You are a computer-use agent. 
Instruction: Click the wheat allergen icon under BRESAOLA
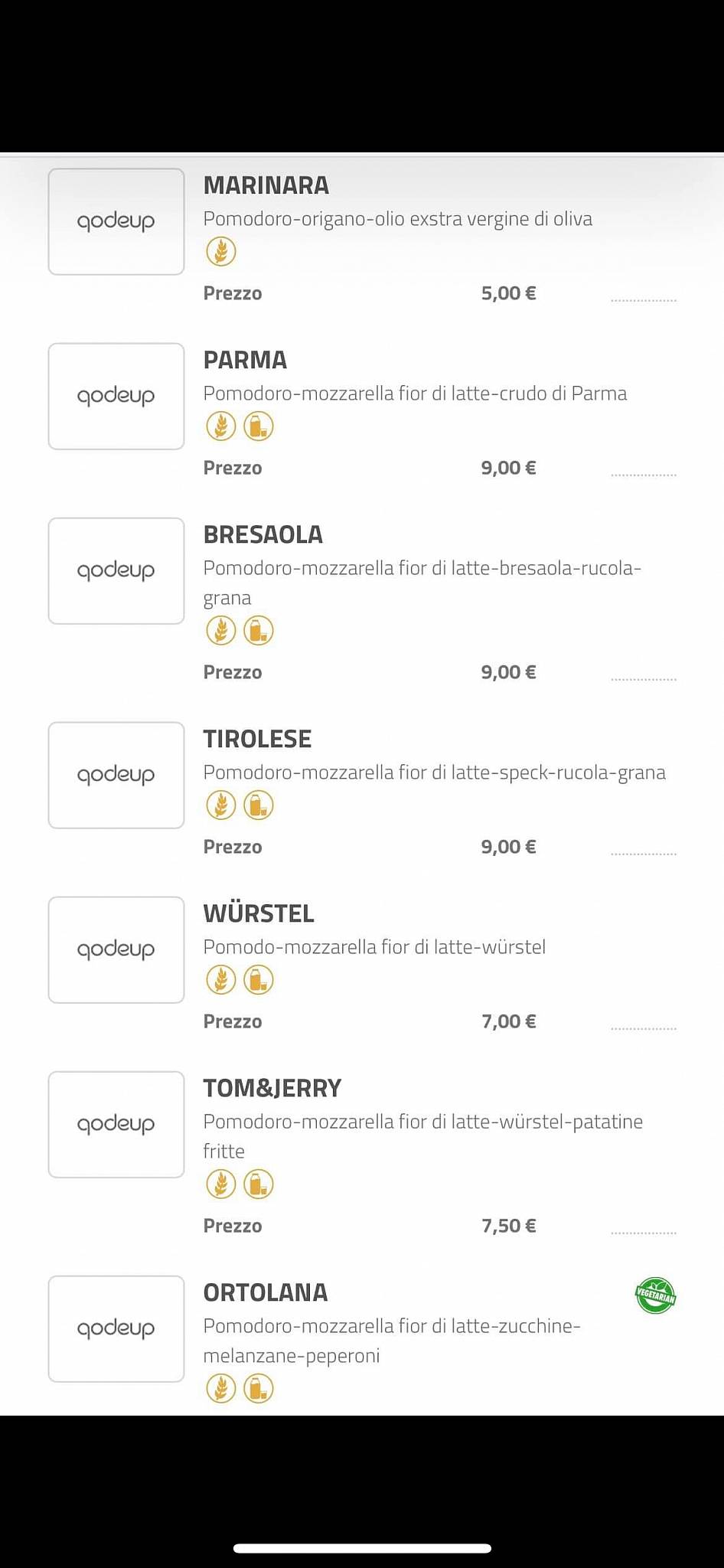click(x=221, y=630)
